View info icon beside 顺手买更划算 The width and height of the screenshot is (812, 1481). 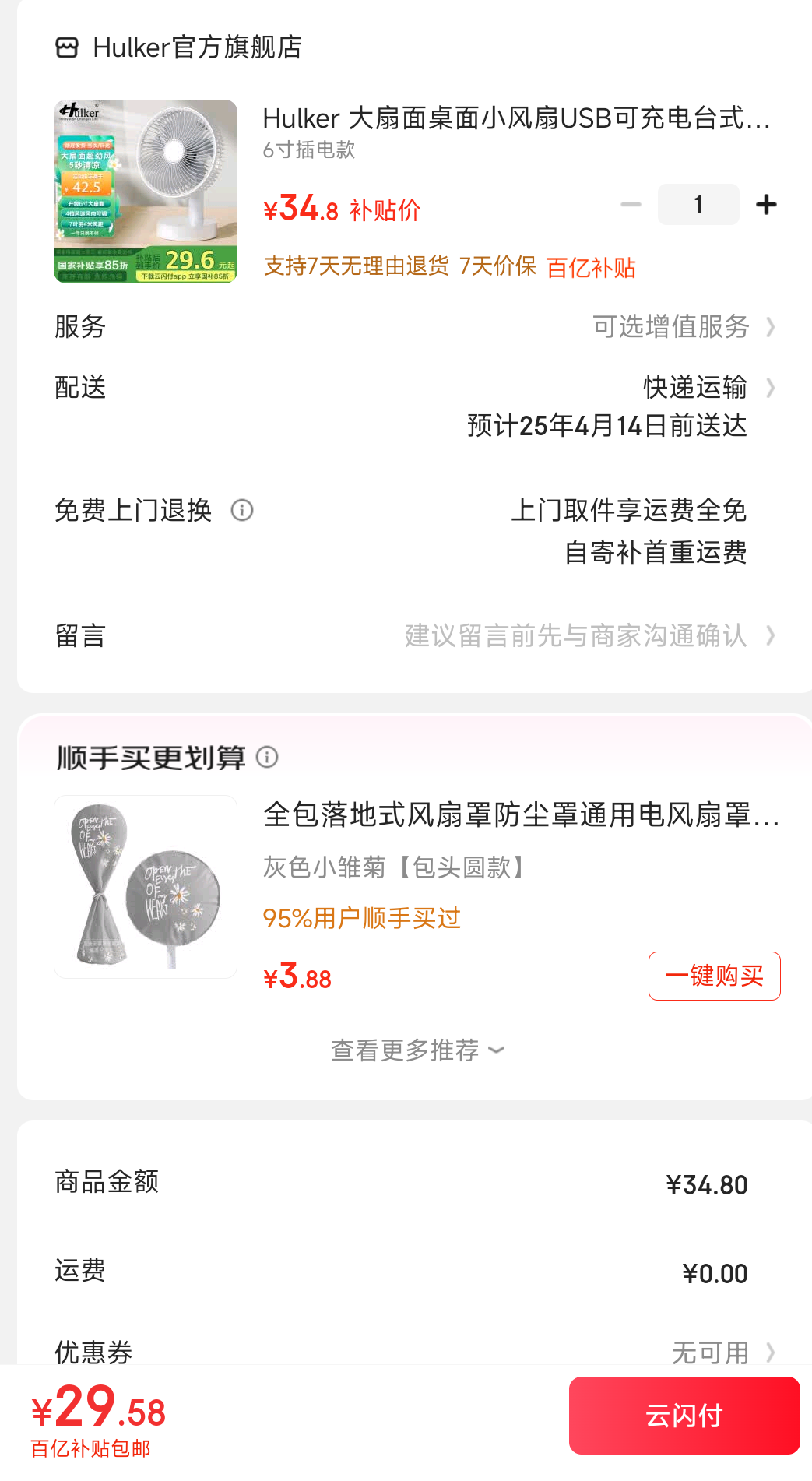(x=267, y=757)
